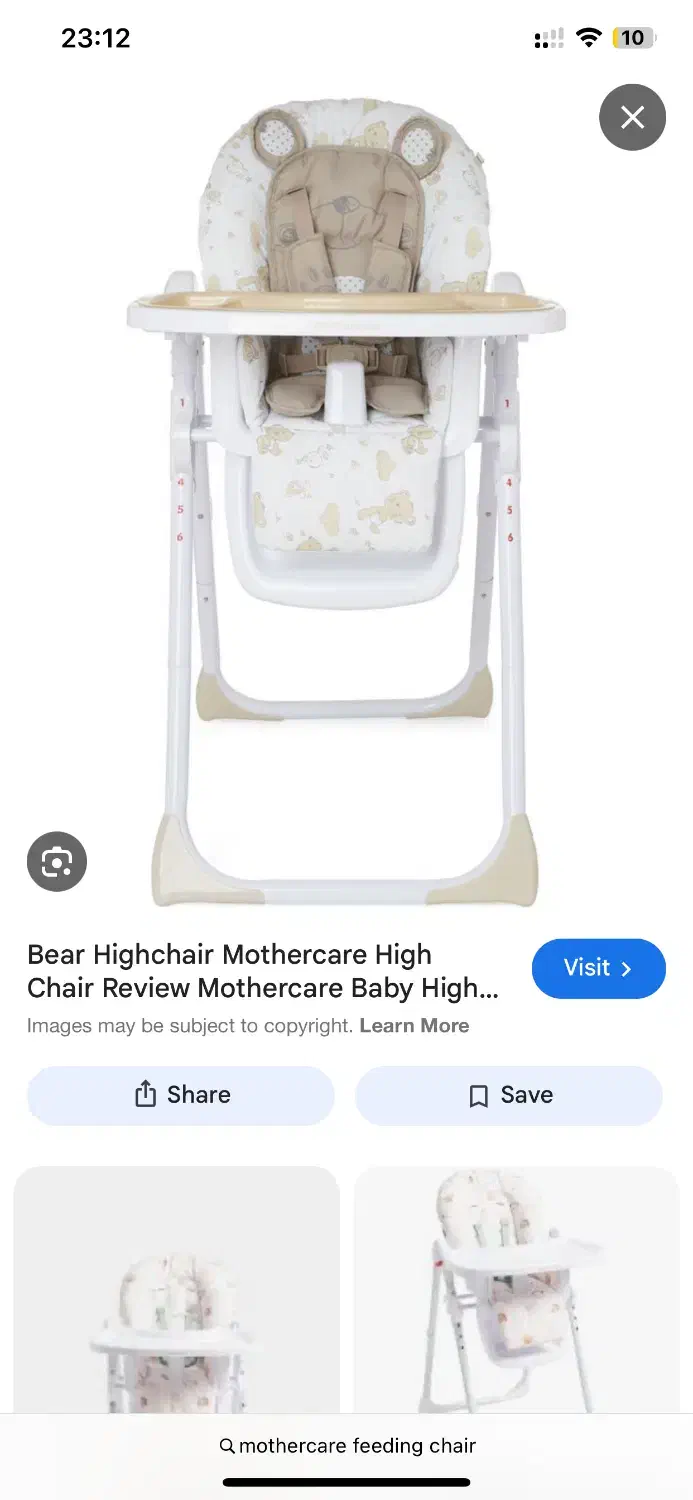
Task: Visit the Bear Highchair source page
Action: pyautogui.click(x=598, y=968)
